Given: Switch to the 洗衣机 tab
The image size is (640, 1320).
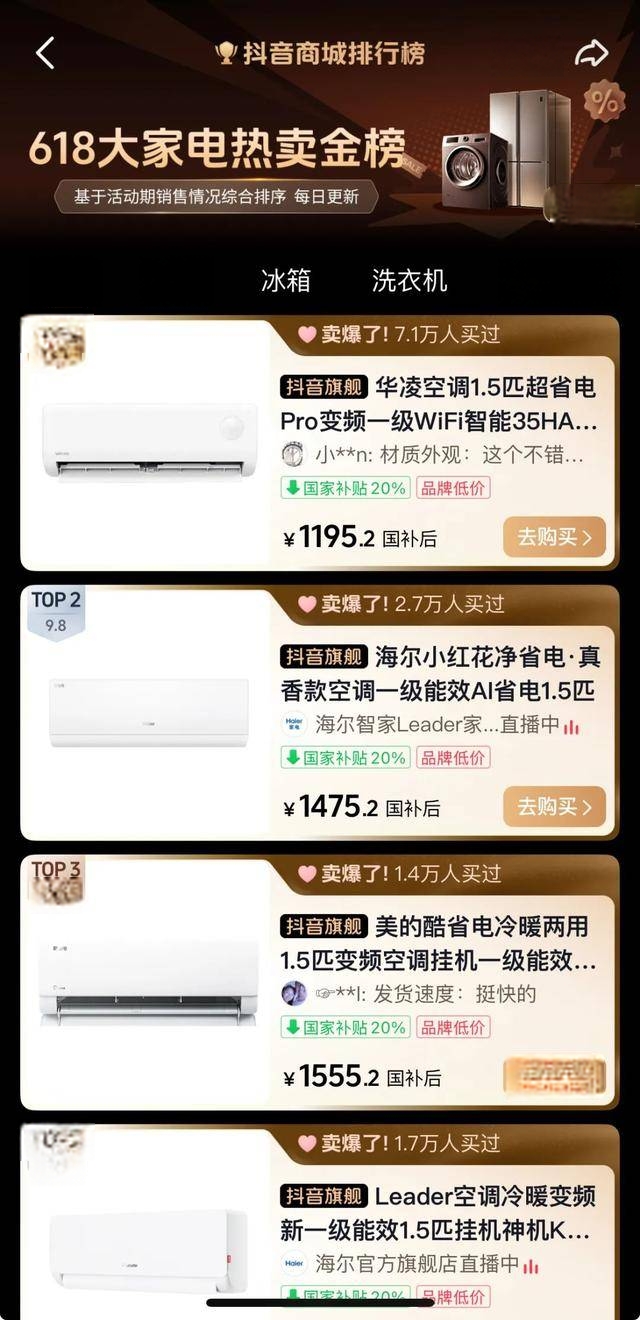Looking at the screenshot, I should [x=409, y=281].
